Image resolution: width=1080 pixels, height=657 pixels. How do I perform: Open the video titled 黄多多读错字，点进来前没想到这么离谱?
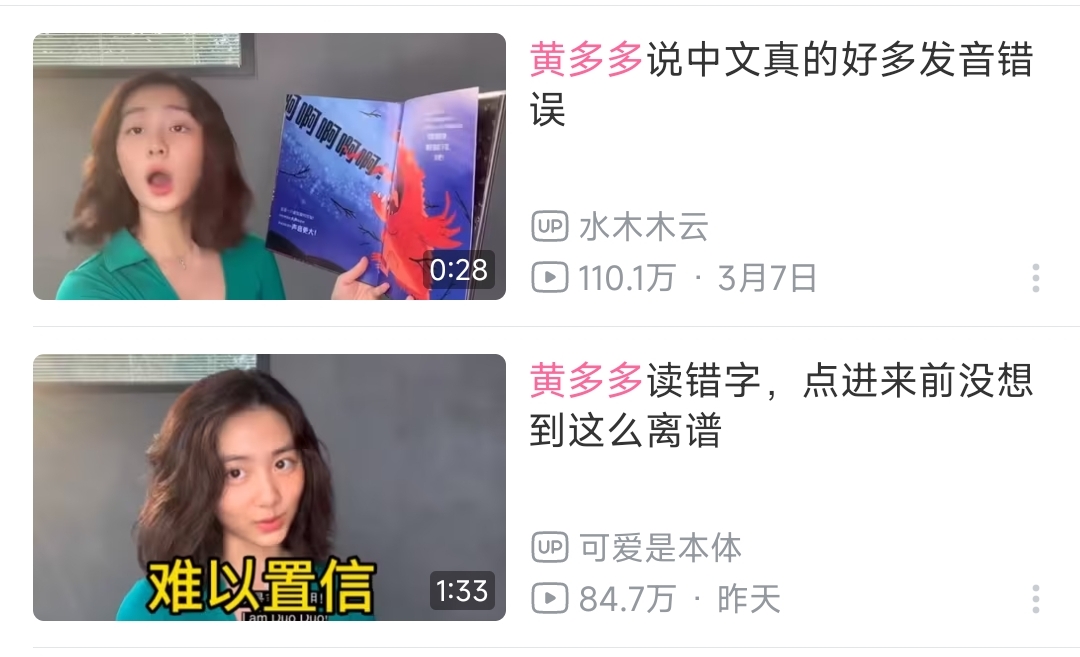point(780,405)
